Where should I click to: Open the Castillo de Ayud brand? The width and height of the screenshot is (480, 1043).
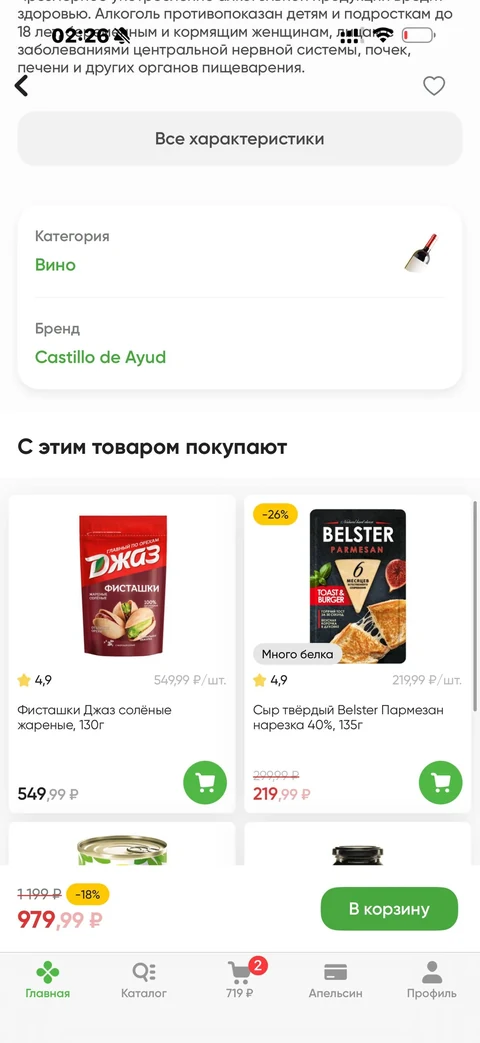pyautogui.click(x=100, y=357)
